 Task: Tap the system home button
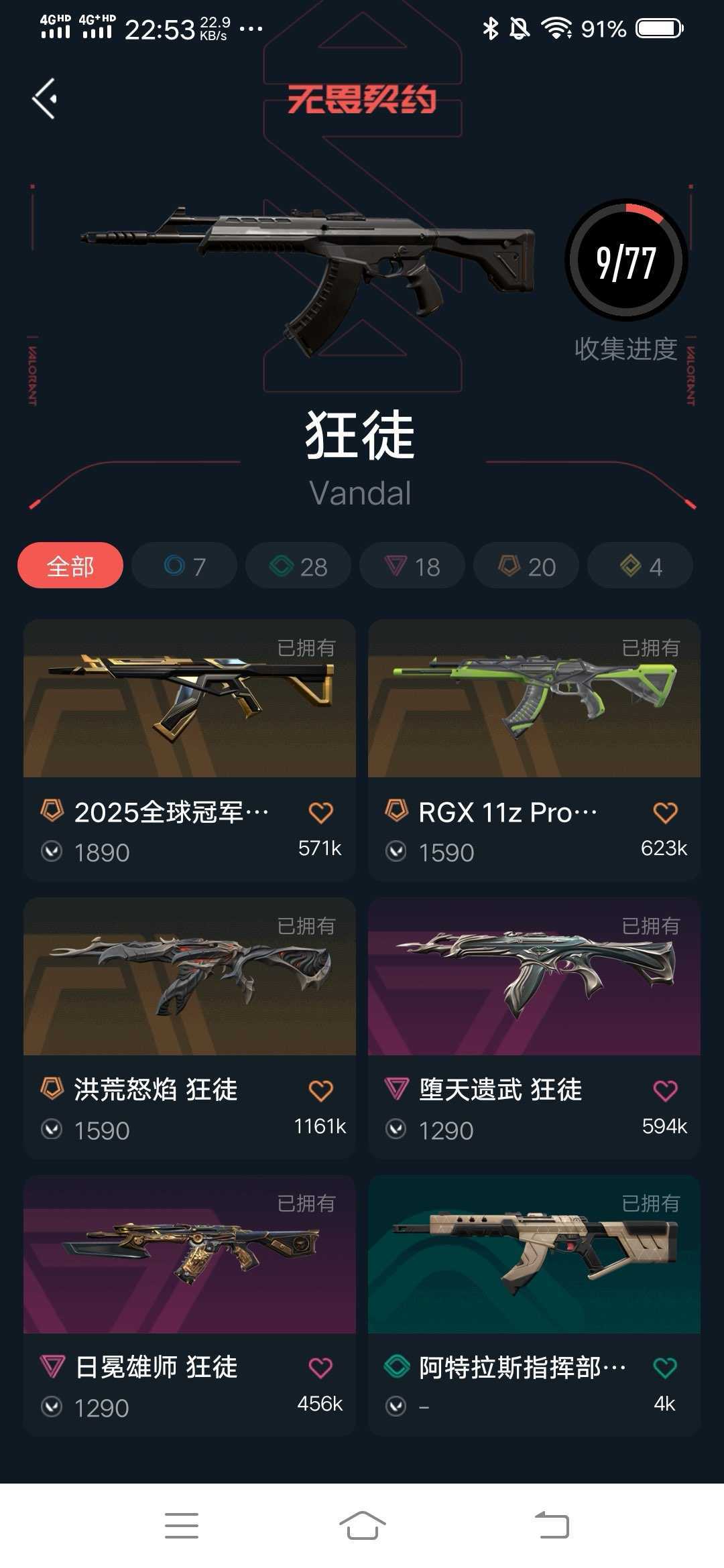coord(362,1526)
